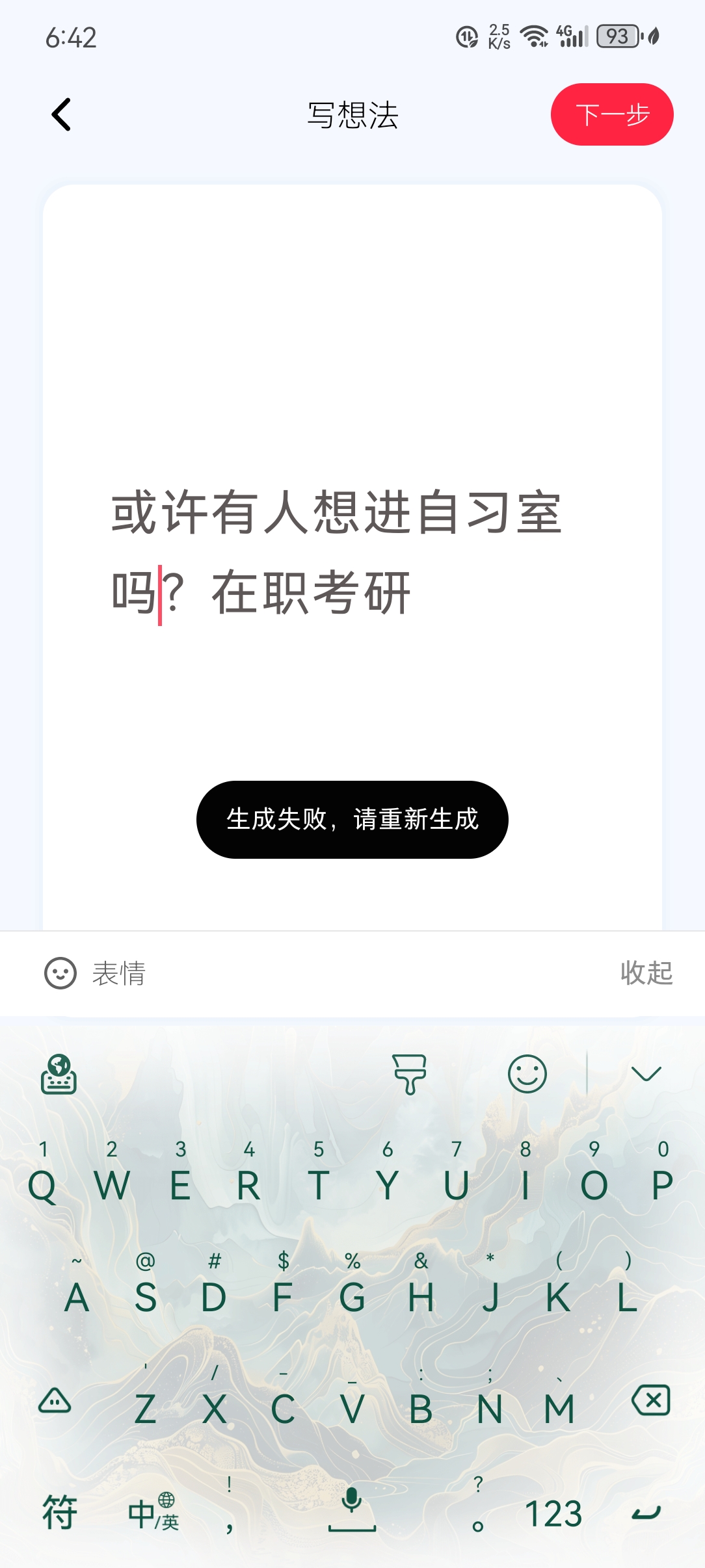Screen dimensions: 705x1568
Task: Open the 表情 emoji picker
Action: [95, 973]
